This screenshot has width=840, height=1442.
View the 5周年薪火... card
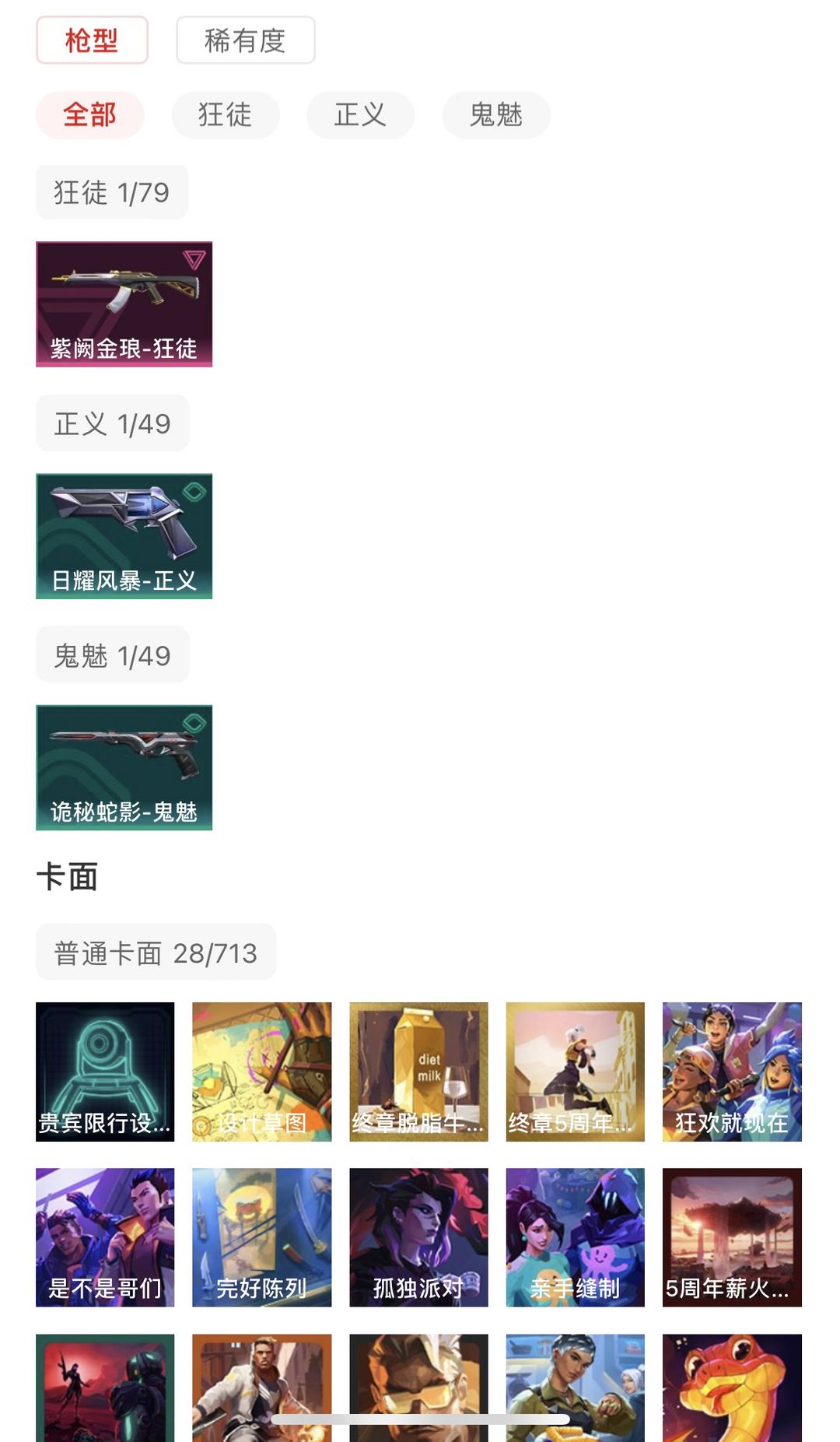732,1237
